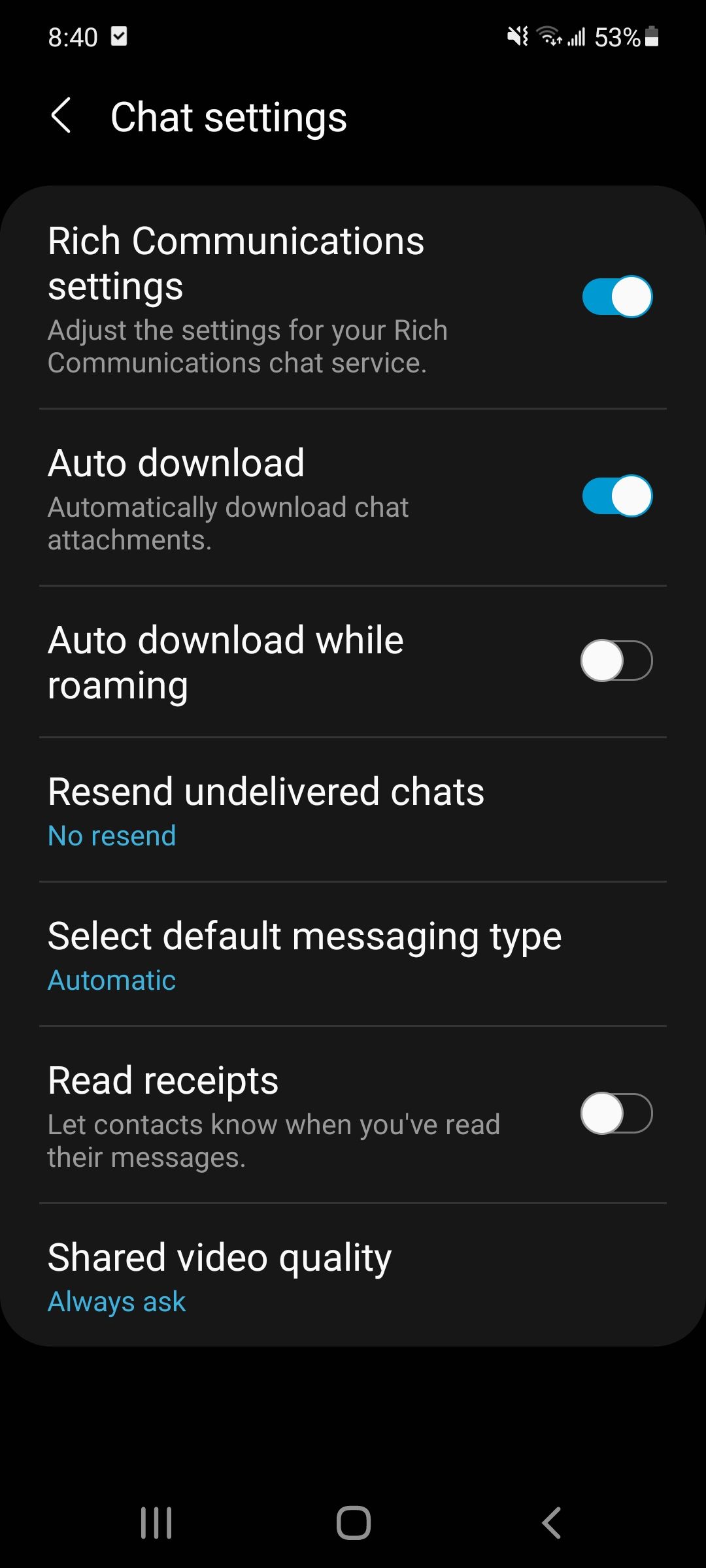Go to the home screen

pyautogui.click(x=354, y=1523)
